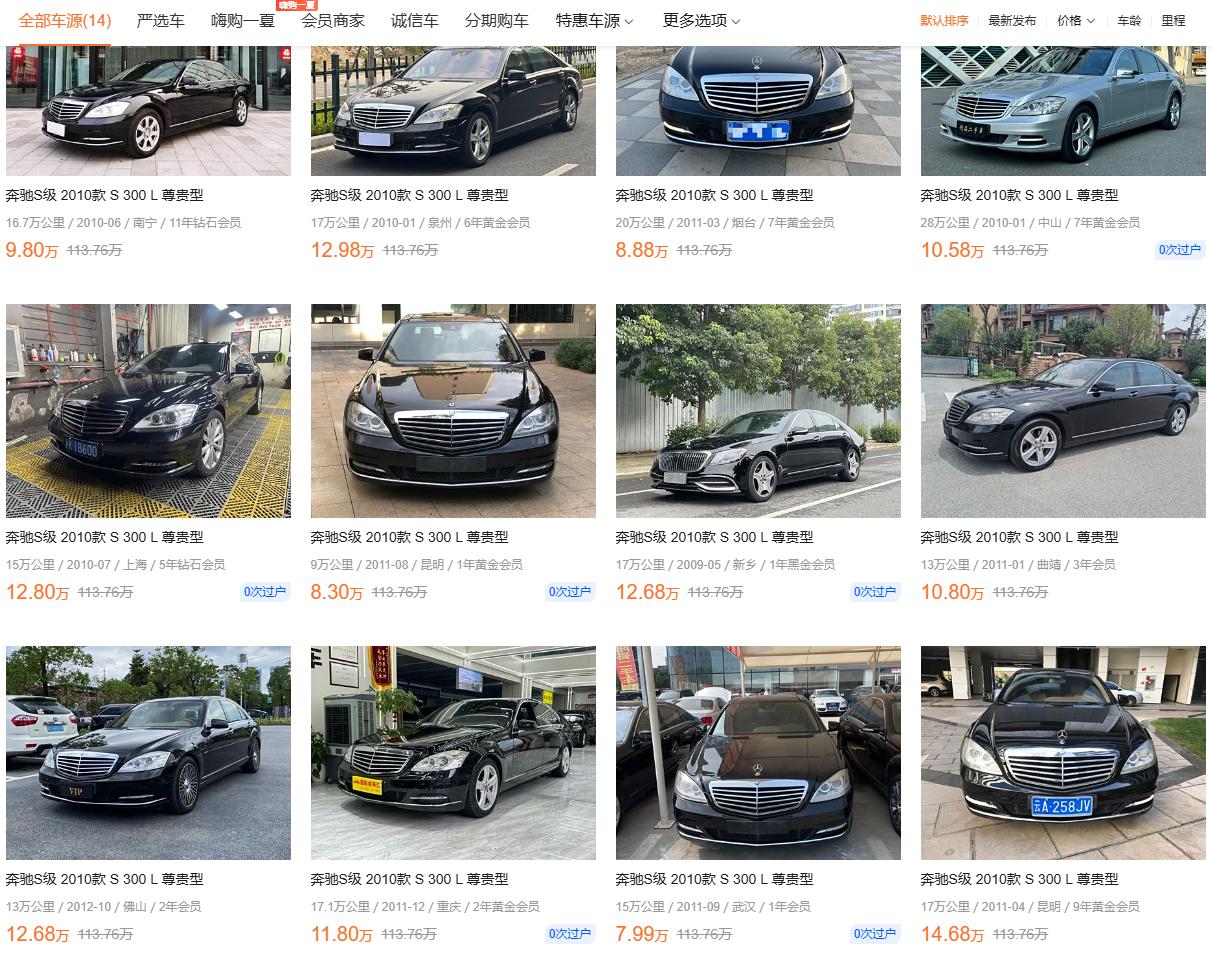Switch to 分期购车 tab
1212x957 pixels.
pos(496,20)
